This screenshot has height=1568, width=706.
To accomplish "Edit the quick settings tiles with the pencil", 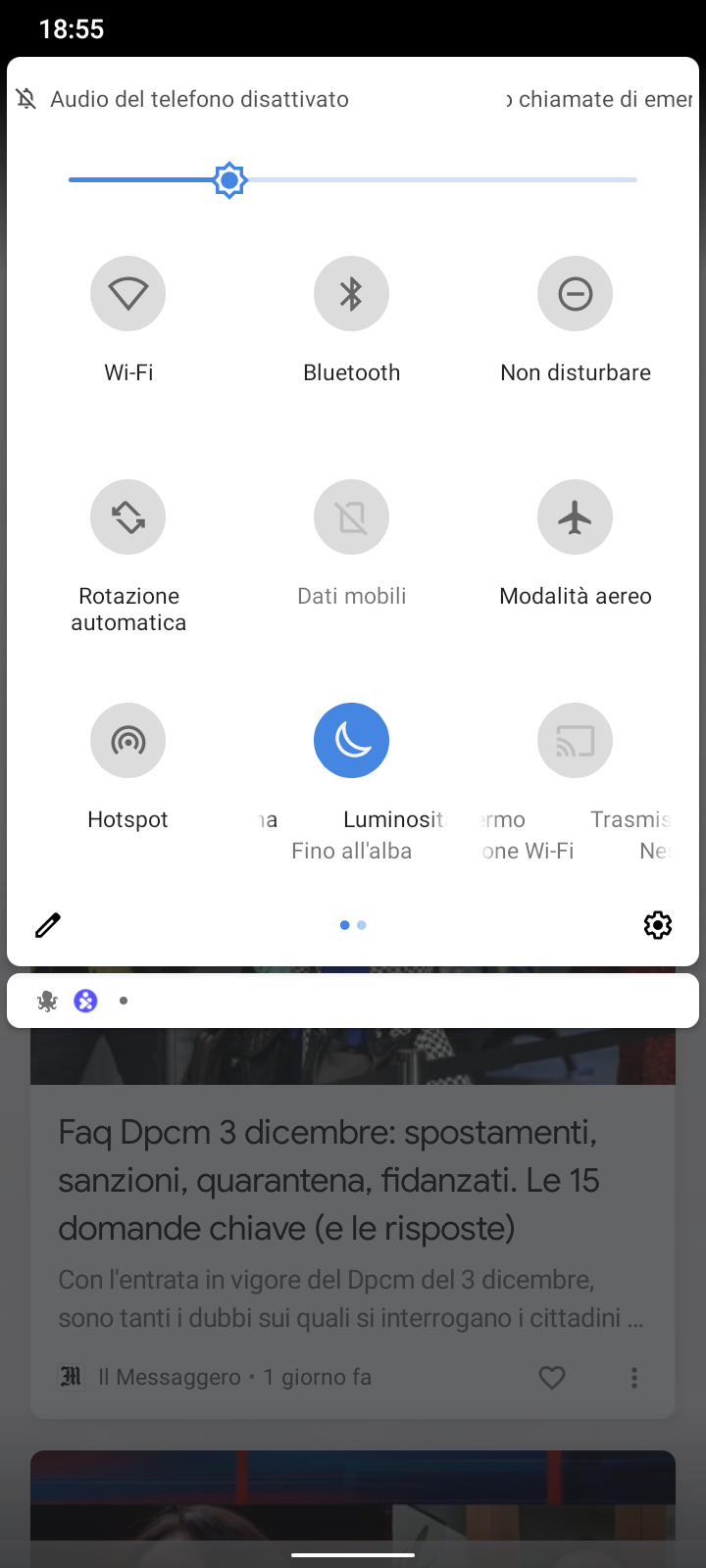I will point(48,925).
